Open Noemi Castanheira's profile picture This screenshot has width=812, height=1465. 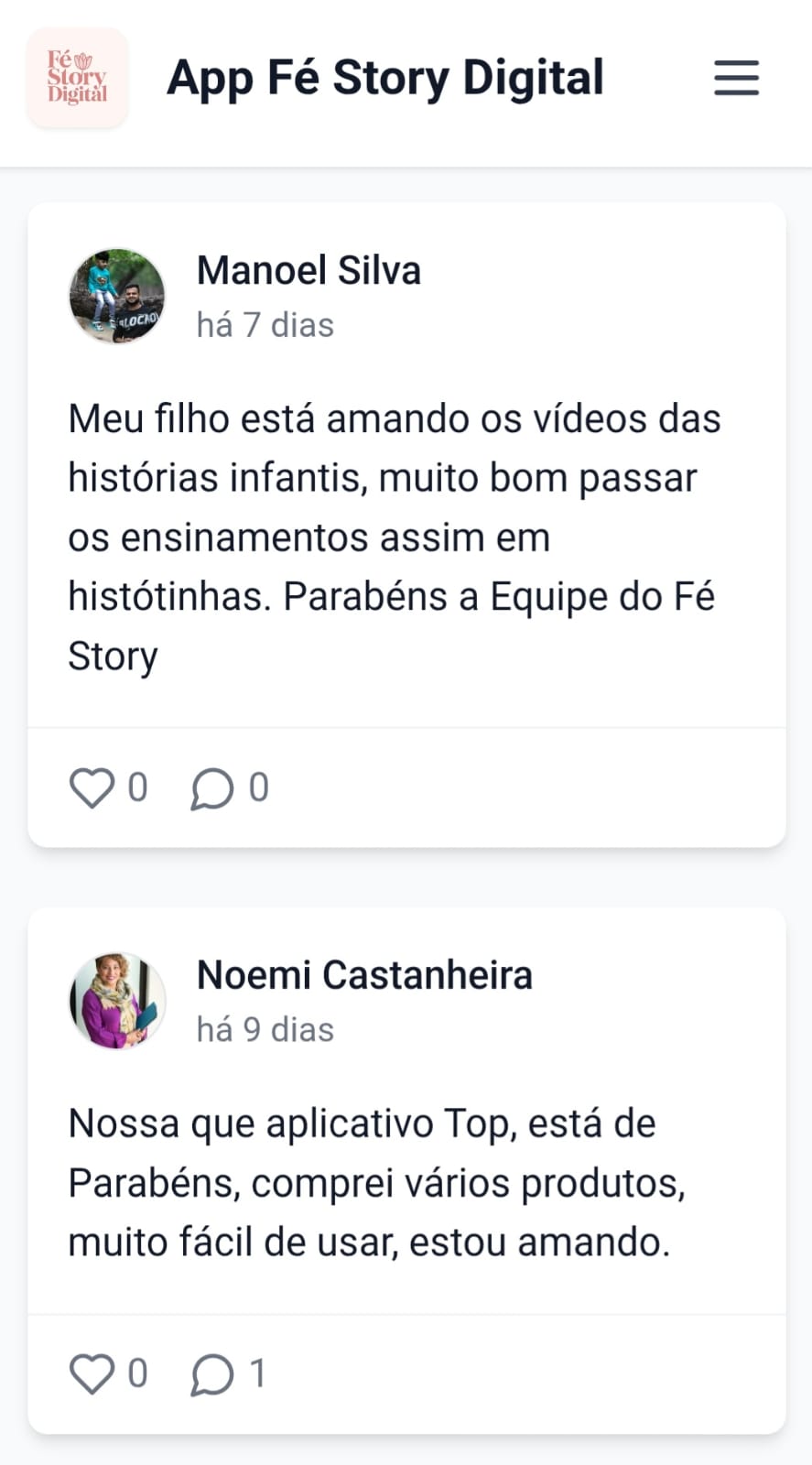tap(117, 1001)
